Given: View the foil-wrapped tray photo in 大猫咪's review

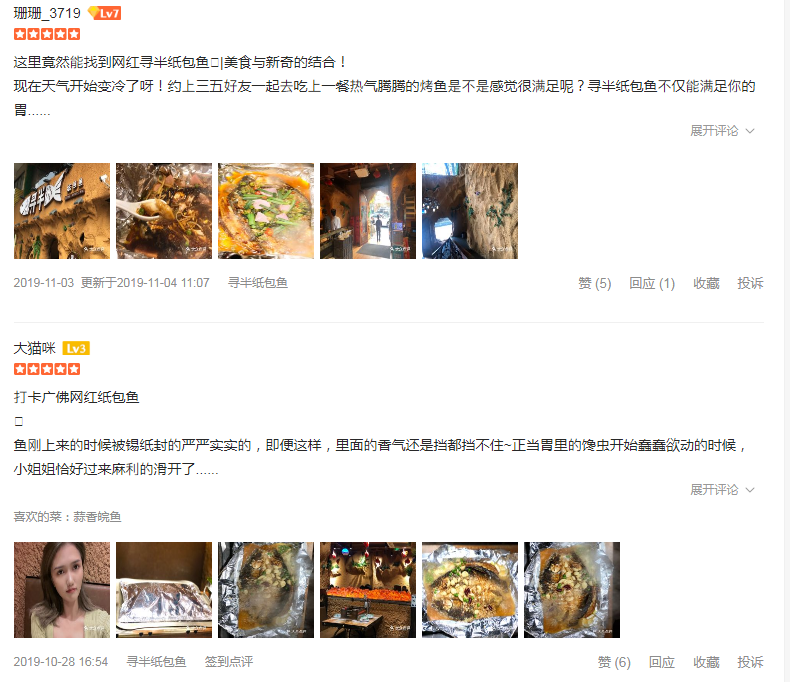Looking at the screenshot, I should point(164,590).
